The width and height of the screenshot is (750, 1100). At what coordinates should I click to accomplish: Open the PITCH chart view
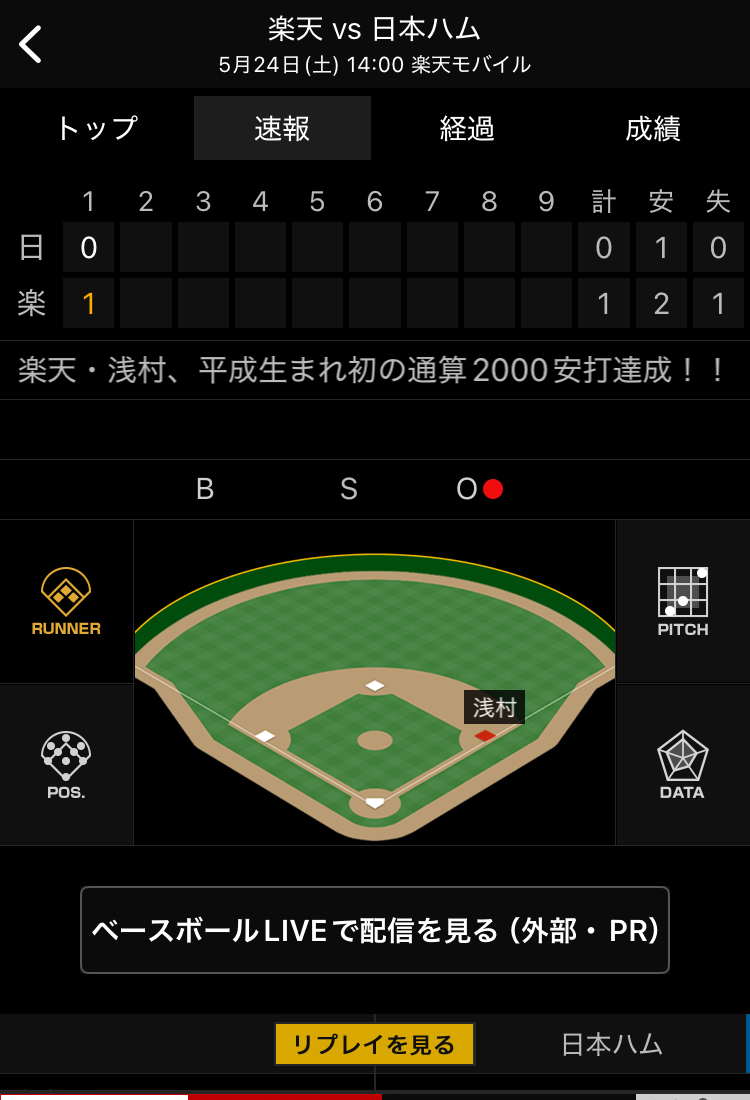(683, 601)
